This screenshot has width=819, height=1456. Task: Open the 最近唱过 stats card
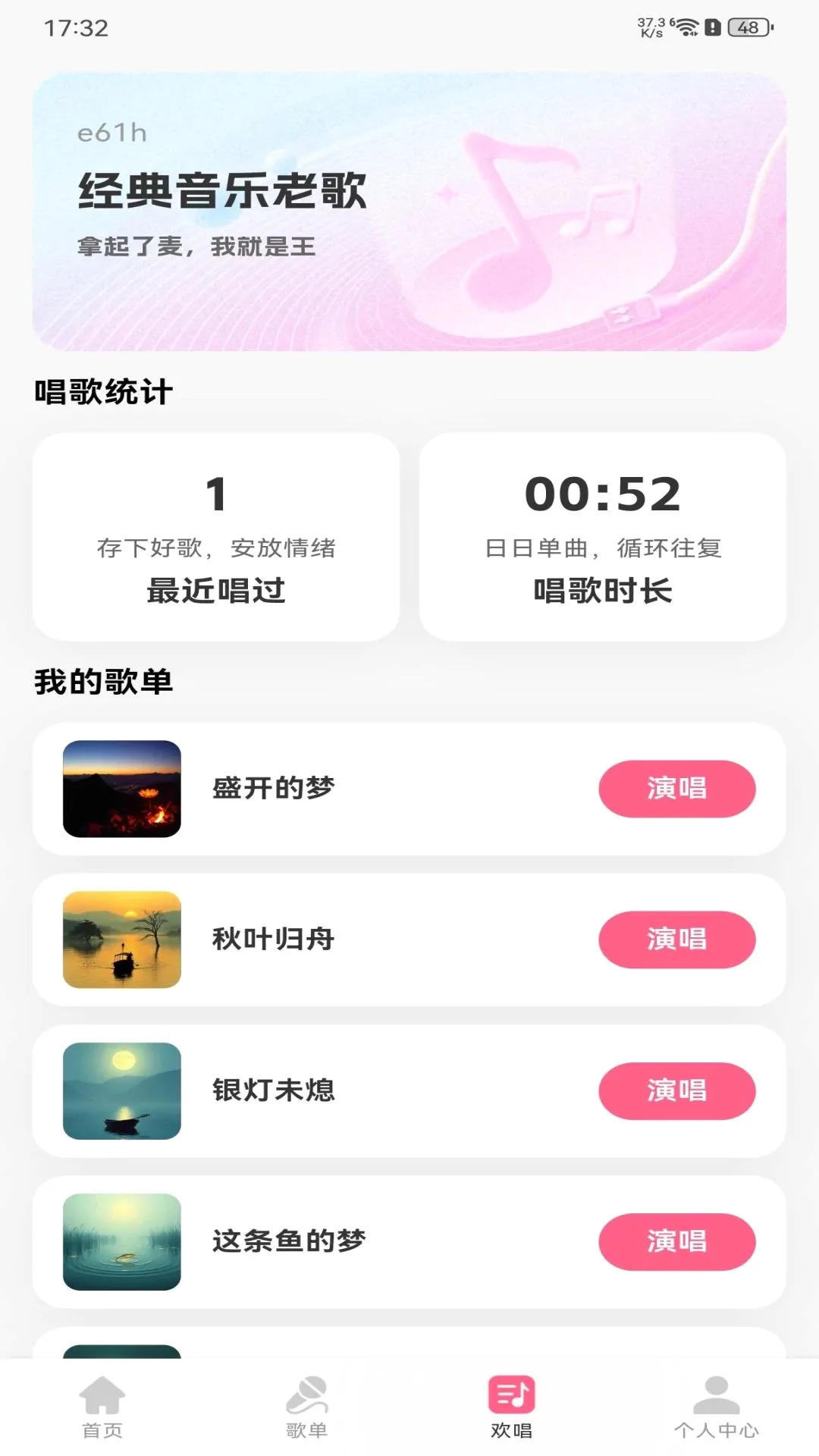click(x=216, y=537)
